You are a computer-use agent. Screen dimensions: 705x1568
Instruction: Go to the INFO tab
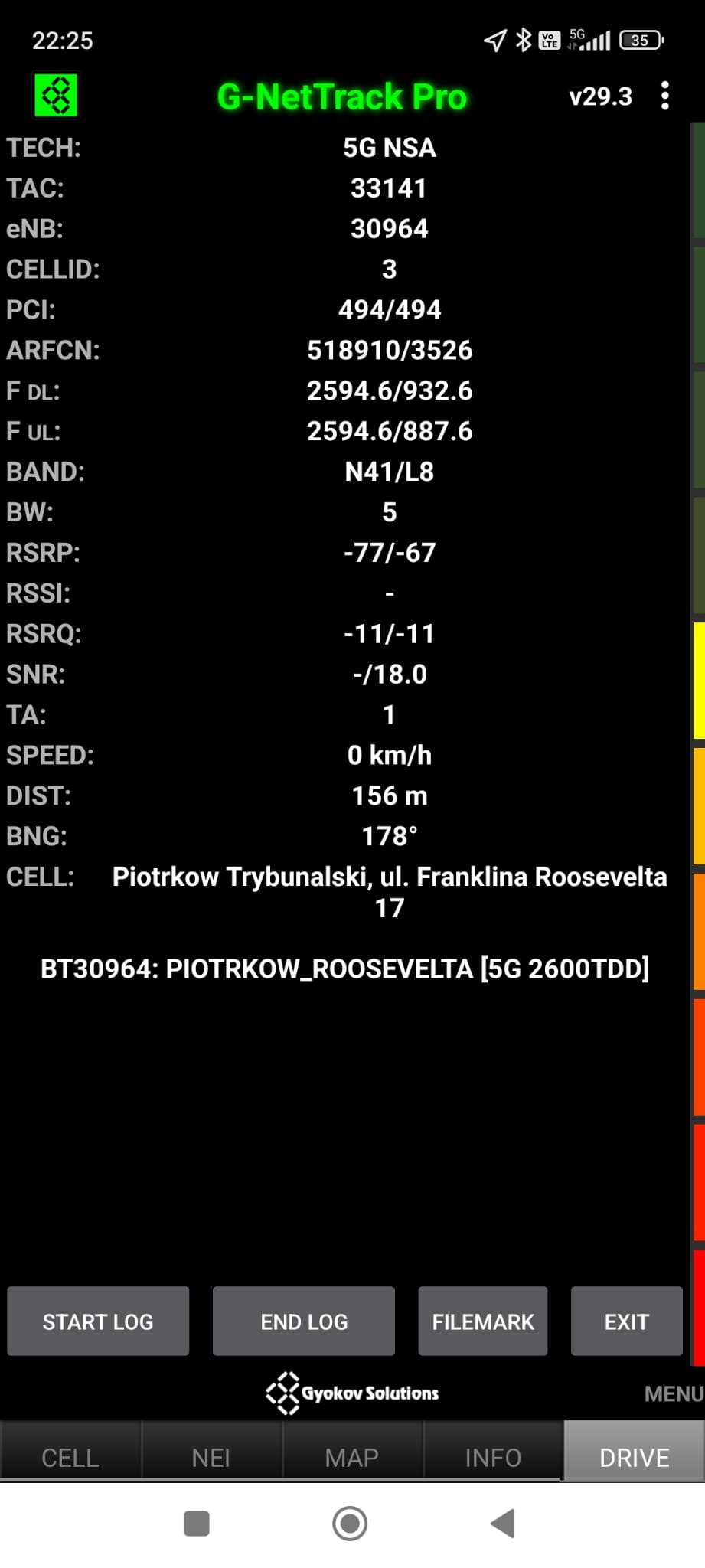coord(493,1457)
